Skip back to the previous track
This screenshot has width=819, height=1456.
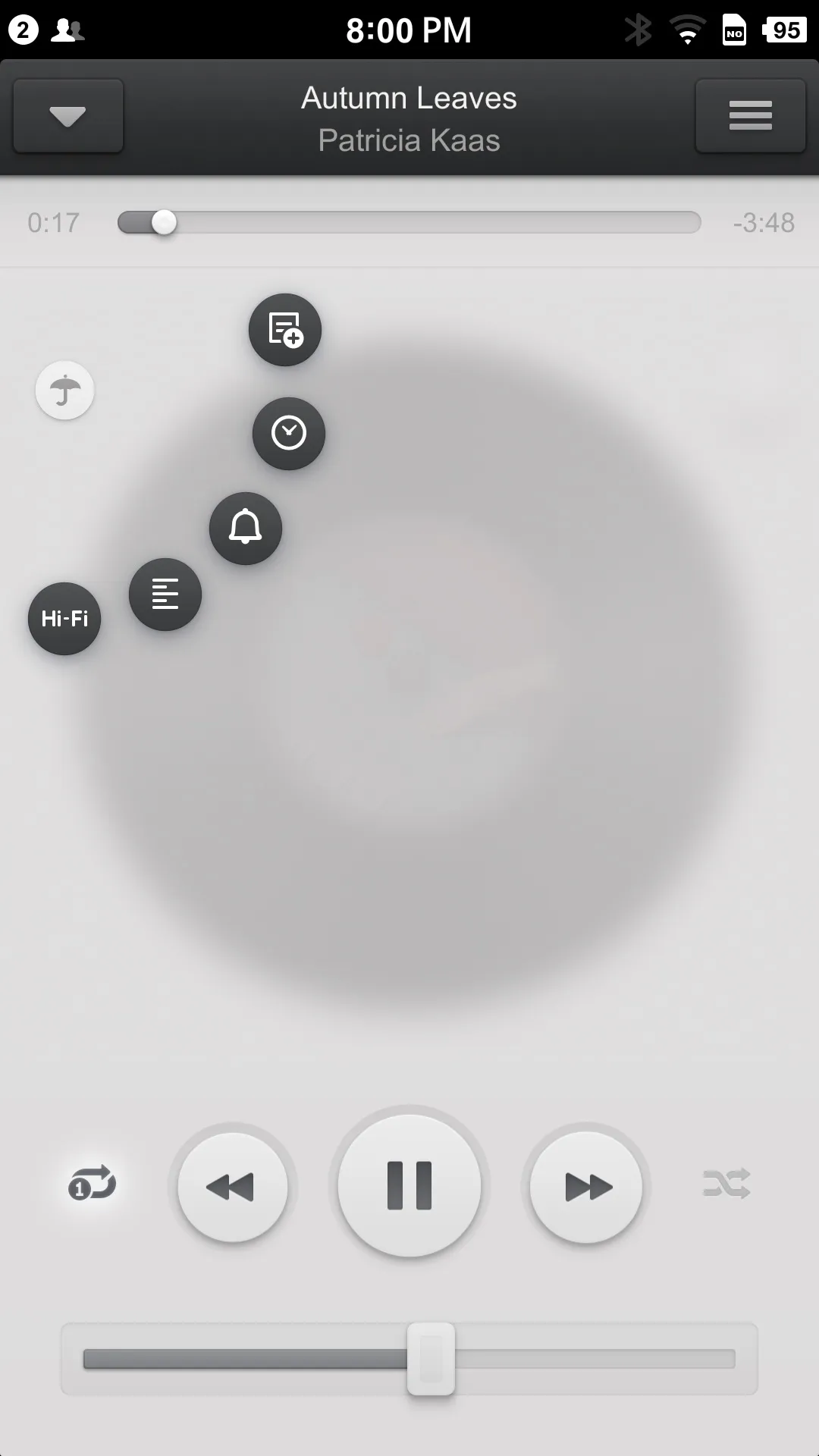[x=232, y=1187]
